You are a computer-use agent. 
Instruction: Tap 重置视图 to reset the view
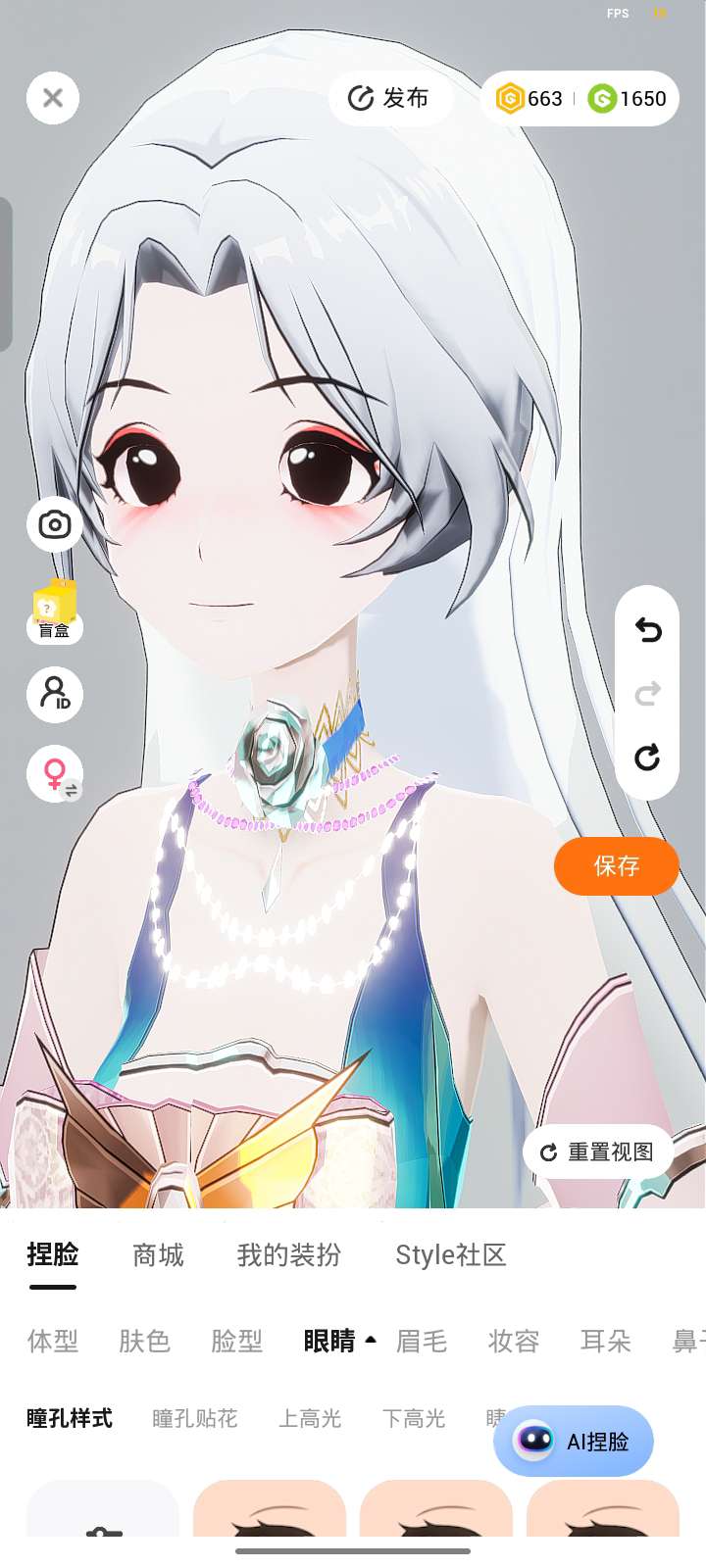pos(598,1151)
